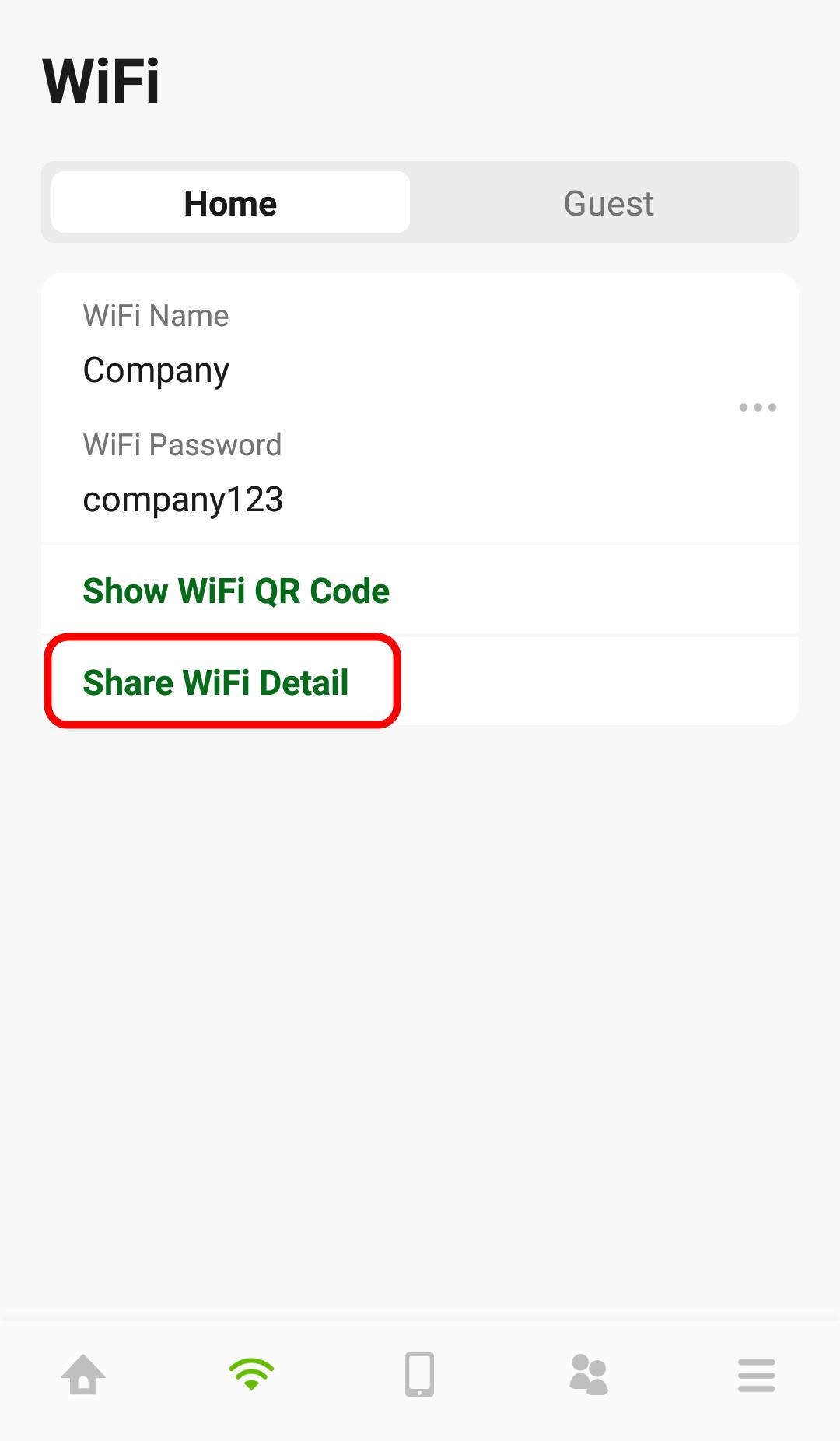This screenshot has width=840, height=1441.
Task: Open the three-dot WiFi options menu
Action: [x=758, y=407]
